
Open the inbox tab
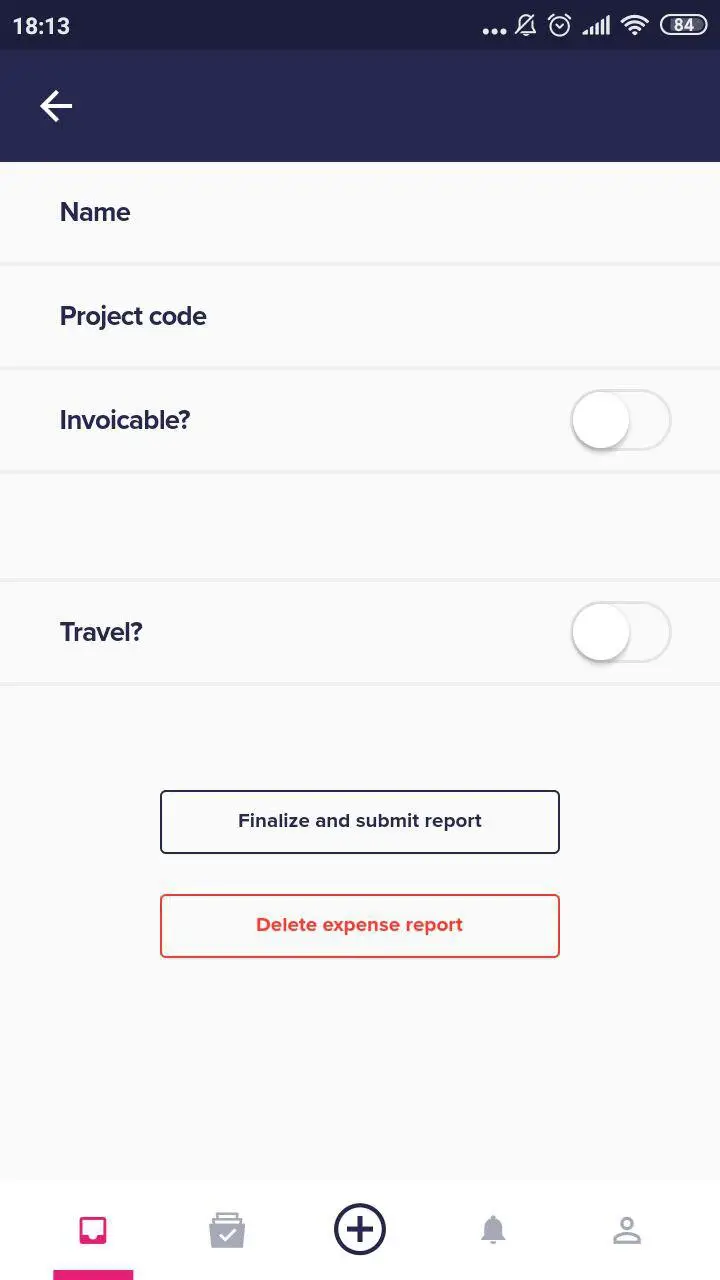(x=93, y=1230)
